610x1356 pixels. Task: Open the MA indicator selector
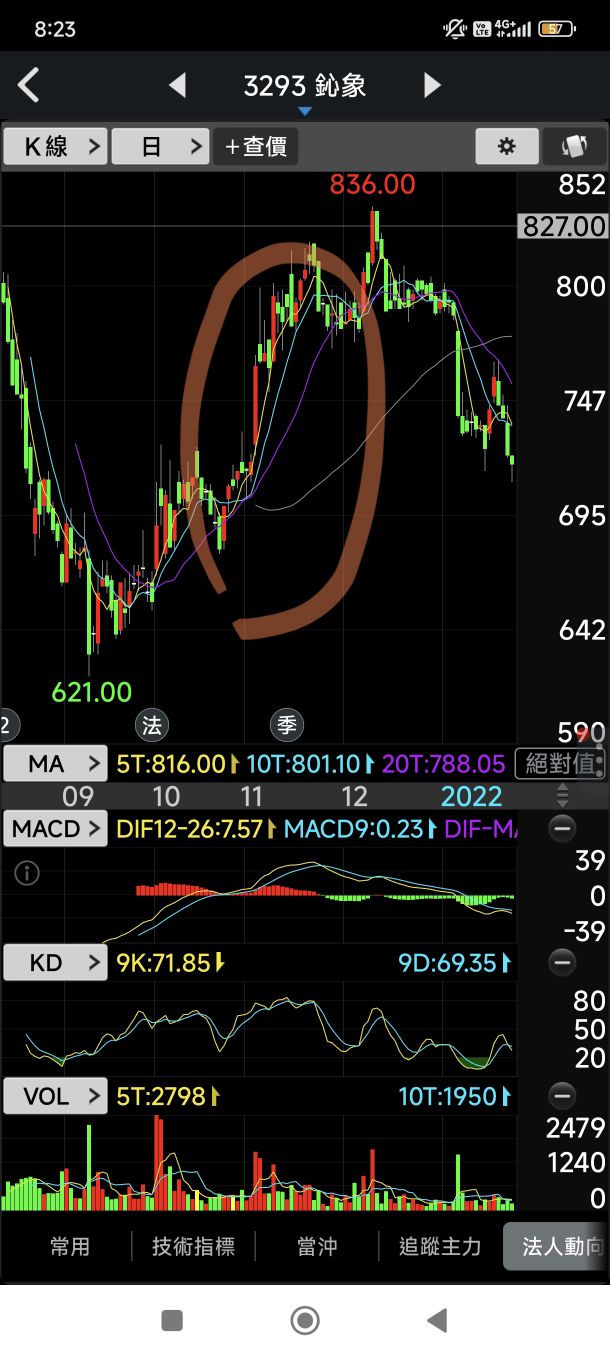coord(55,764)
